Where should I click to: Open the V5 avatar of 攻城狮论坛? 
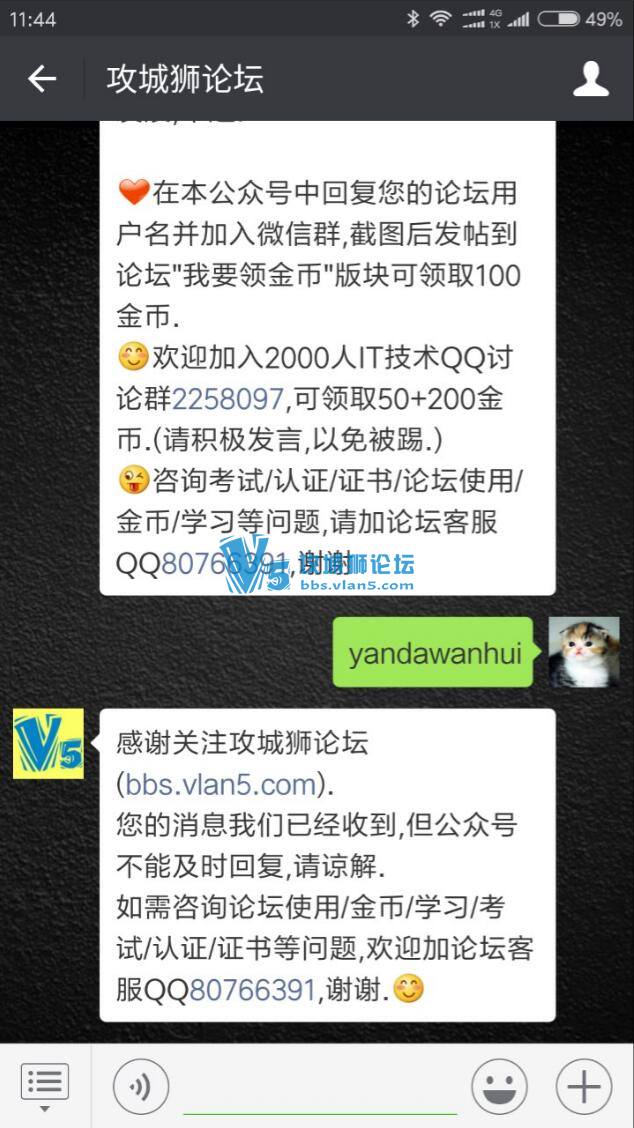tap(48, 743)
